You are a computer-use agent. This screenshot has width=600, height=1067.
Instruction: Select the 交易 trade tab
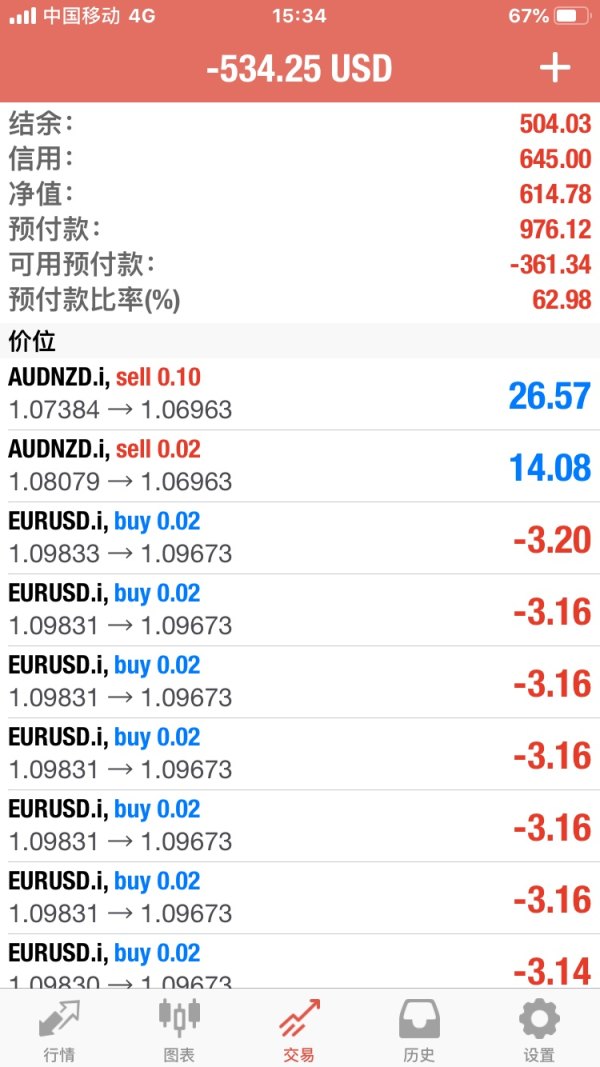pos(299,1030)
